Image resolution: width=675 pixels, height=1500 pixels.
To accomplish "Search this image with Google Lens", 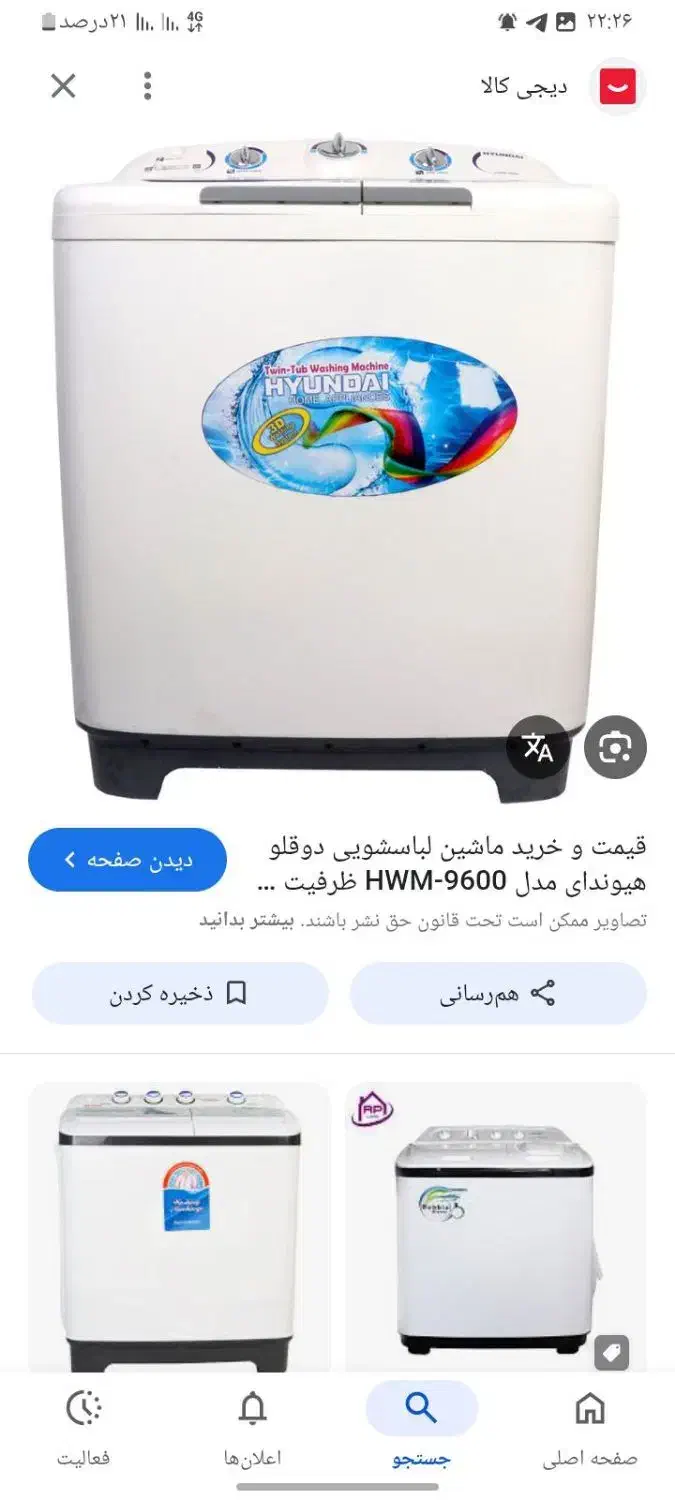I will pyautogui.click(x=615, y=747).
